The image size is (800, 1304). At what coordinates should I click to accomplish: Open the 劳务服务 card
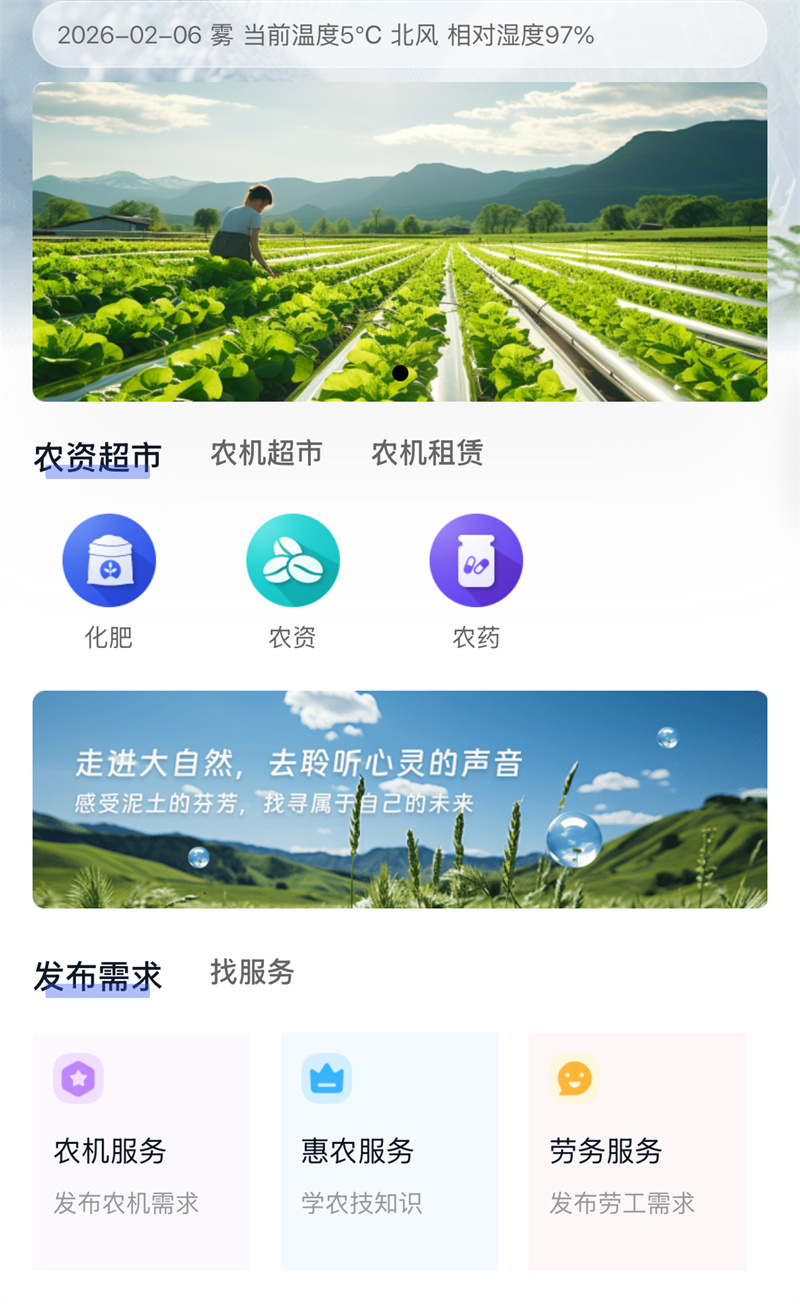pos(637,1151)
